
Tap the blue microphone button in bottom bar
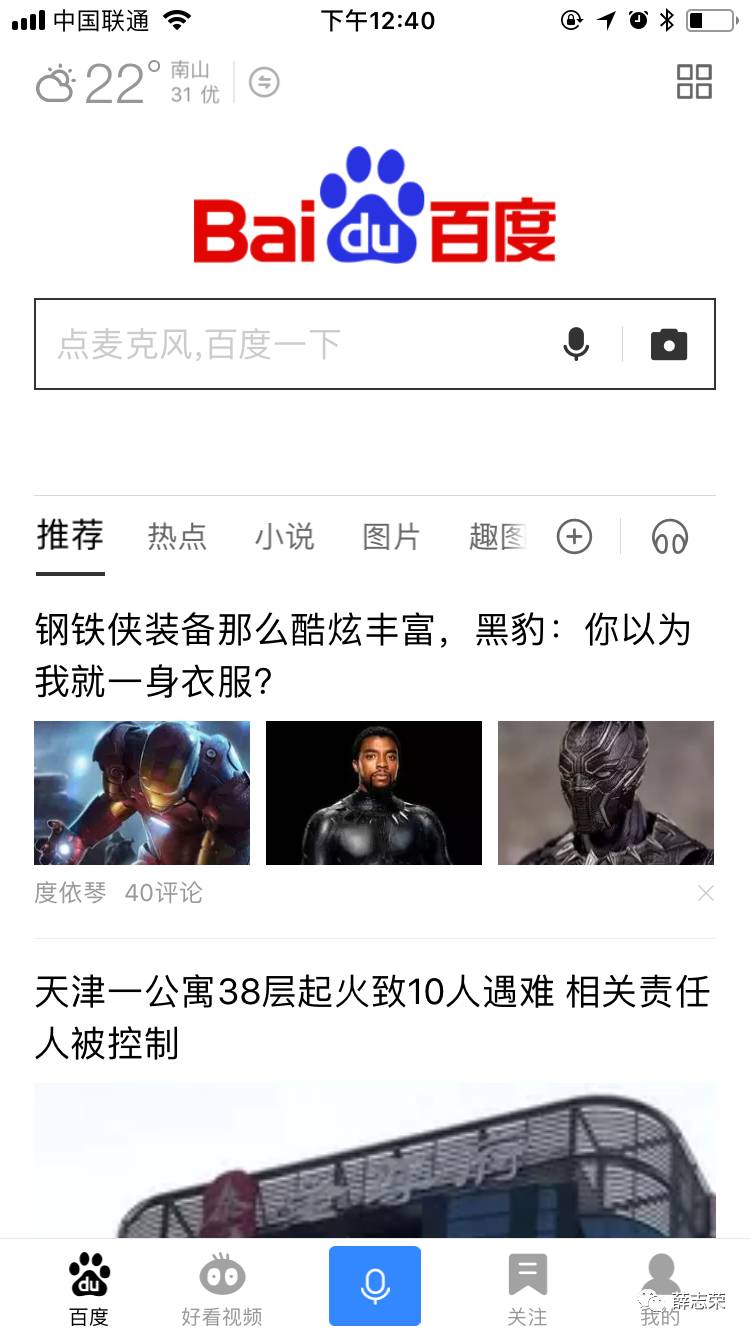pos(375,1286)
